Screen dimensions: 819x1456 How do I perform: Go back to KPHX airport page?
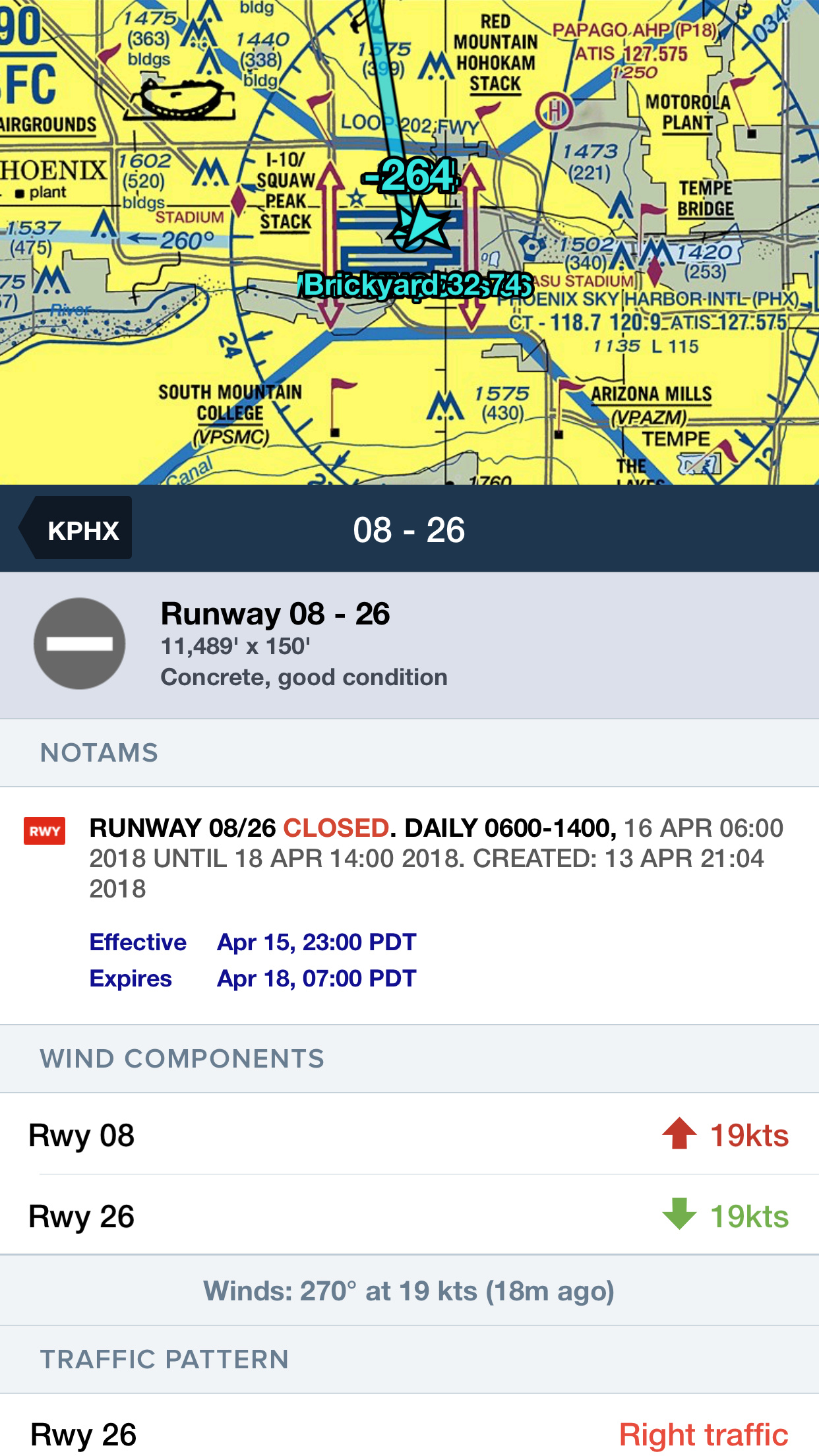pos(76,530)
